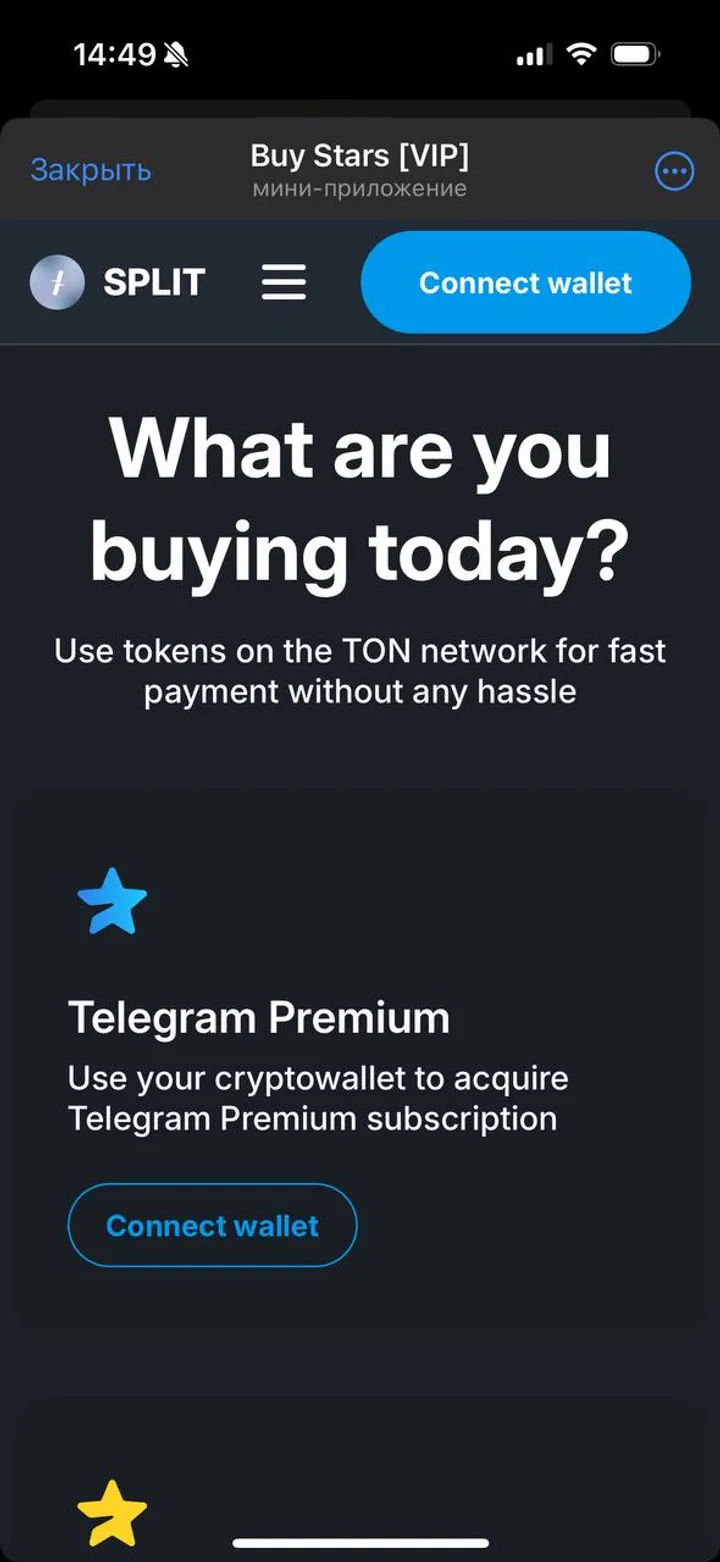Click the yellow Telegram Stars star icon
Viewport: 720px width, 1562px height.
(x=112, y=1512)
